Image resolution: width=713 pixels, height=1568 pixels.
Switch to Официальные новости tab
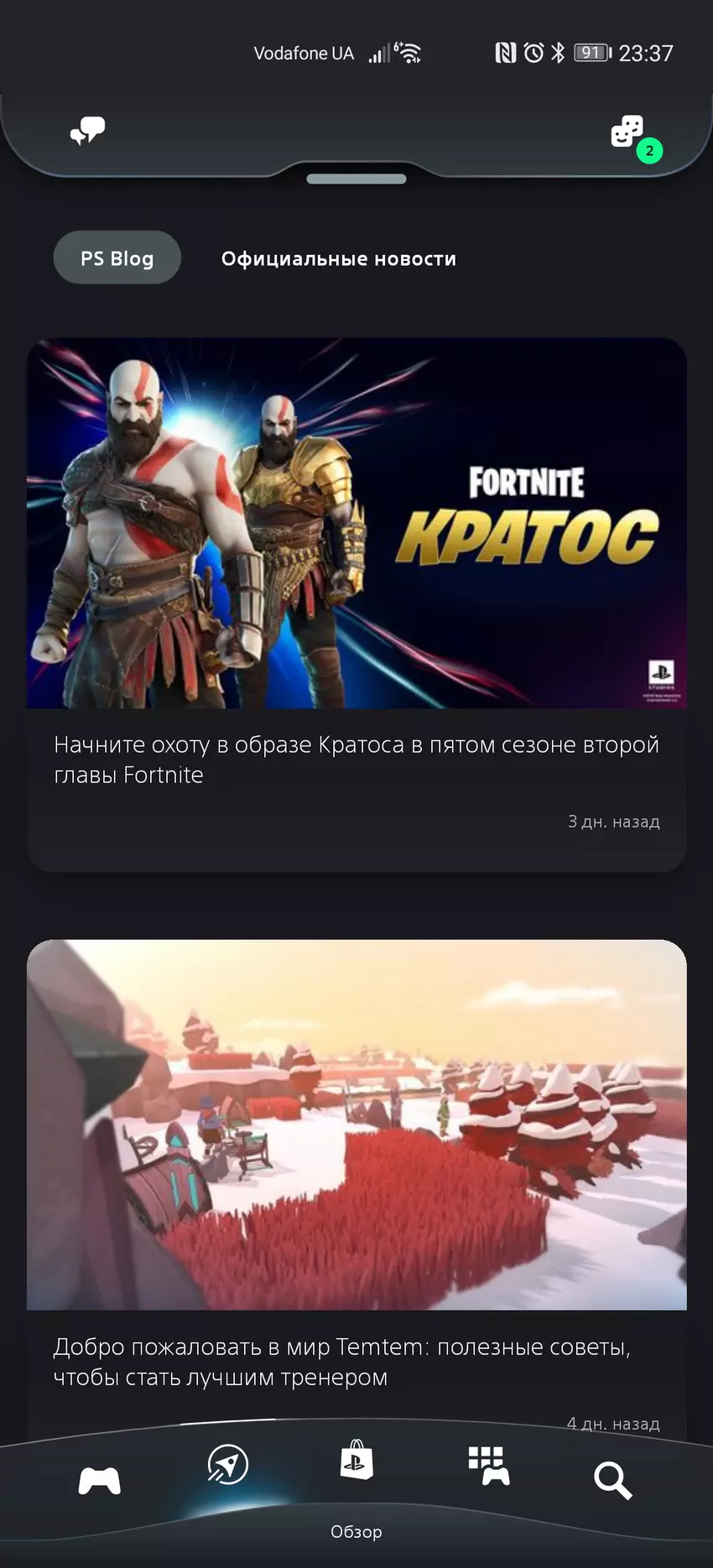pos(338,259)
